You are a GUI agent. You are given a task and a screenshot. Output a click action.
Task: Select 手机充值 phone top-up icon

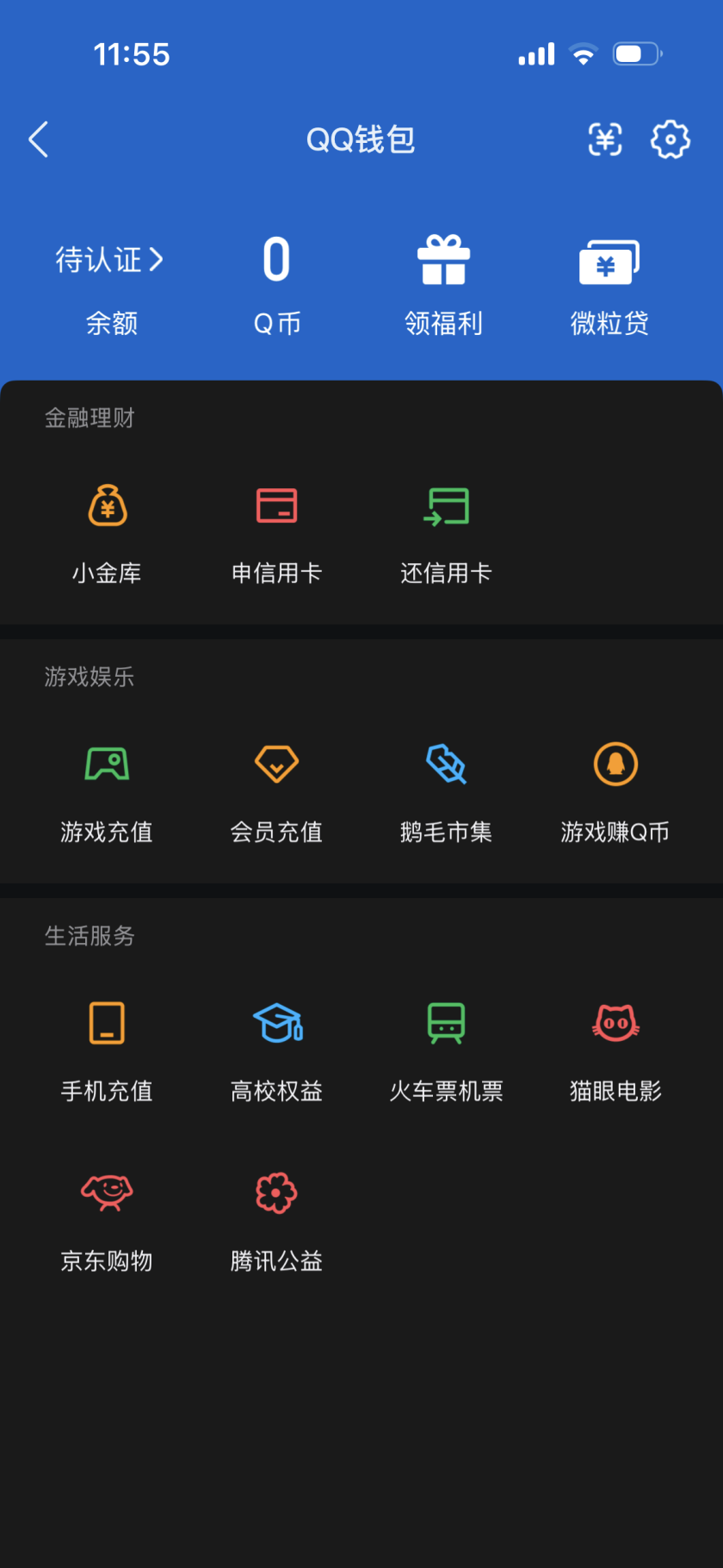click(106, 1048)
